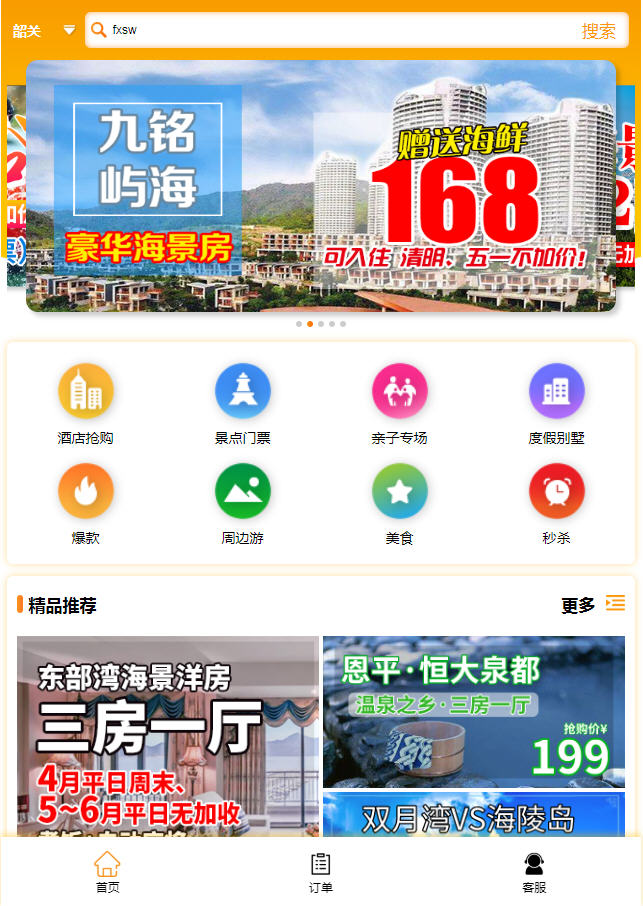
Task: Switch to the 首页 tab
Action: point(107,872)
